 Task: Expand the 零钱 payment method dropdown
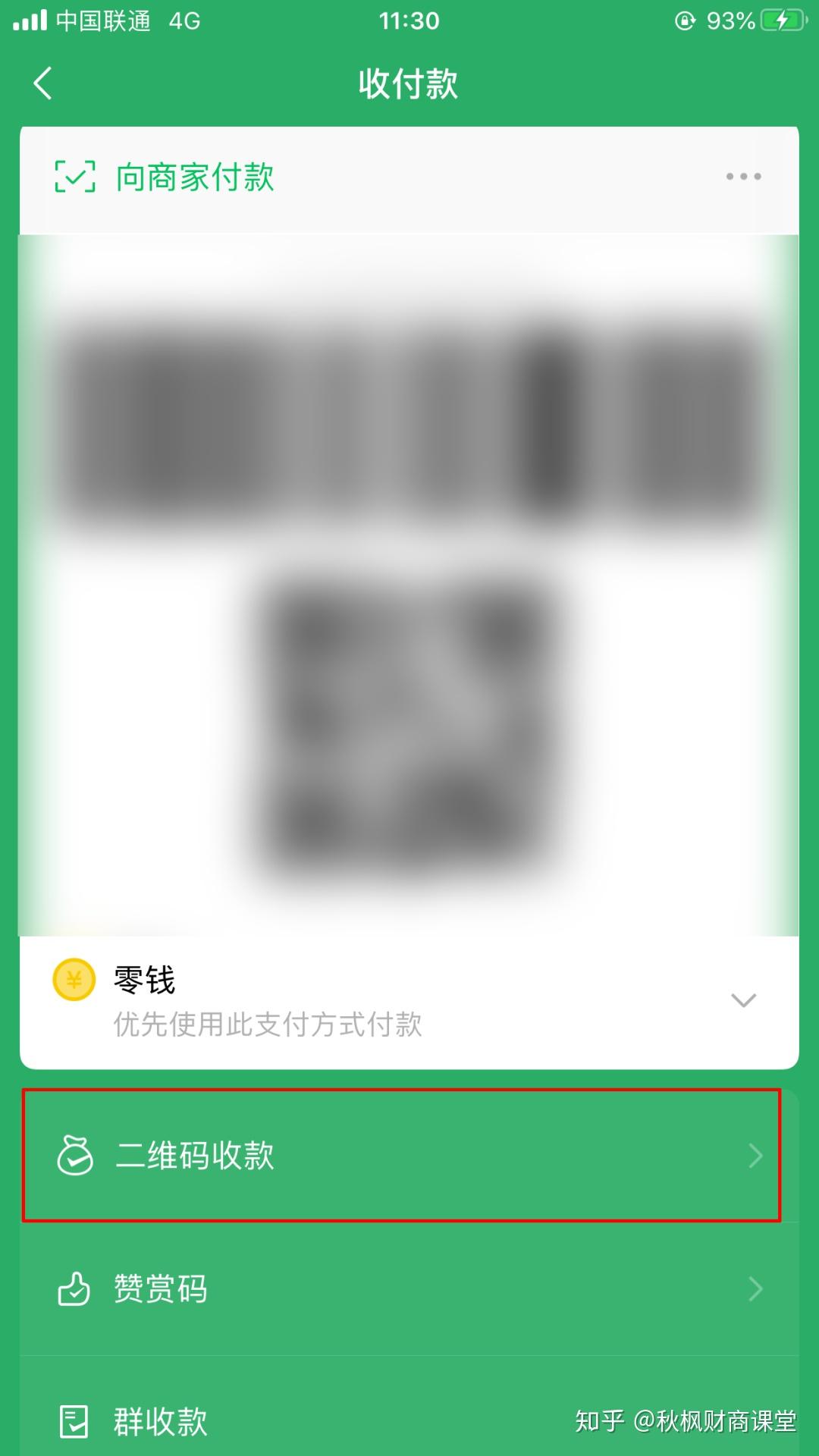(x=742, y=1000)
